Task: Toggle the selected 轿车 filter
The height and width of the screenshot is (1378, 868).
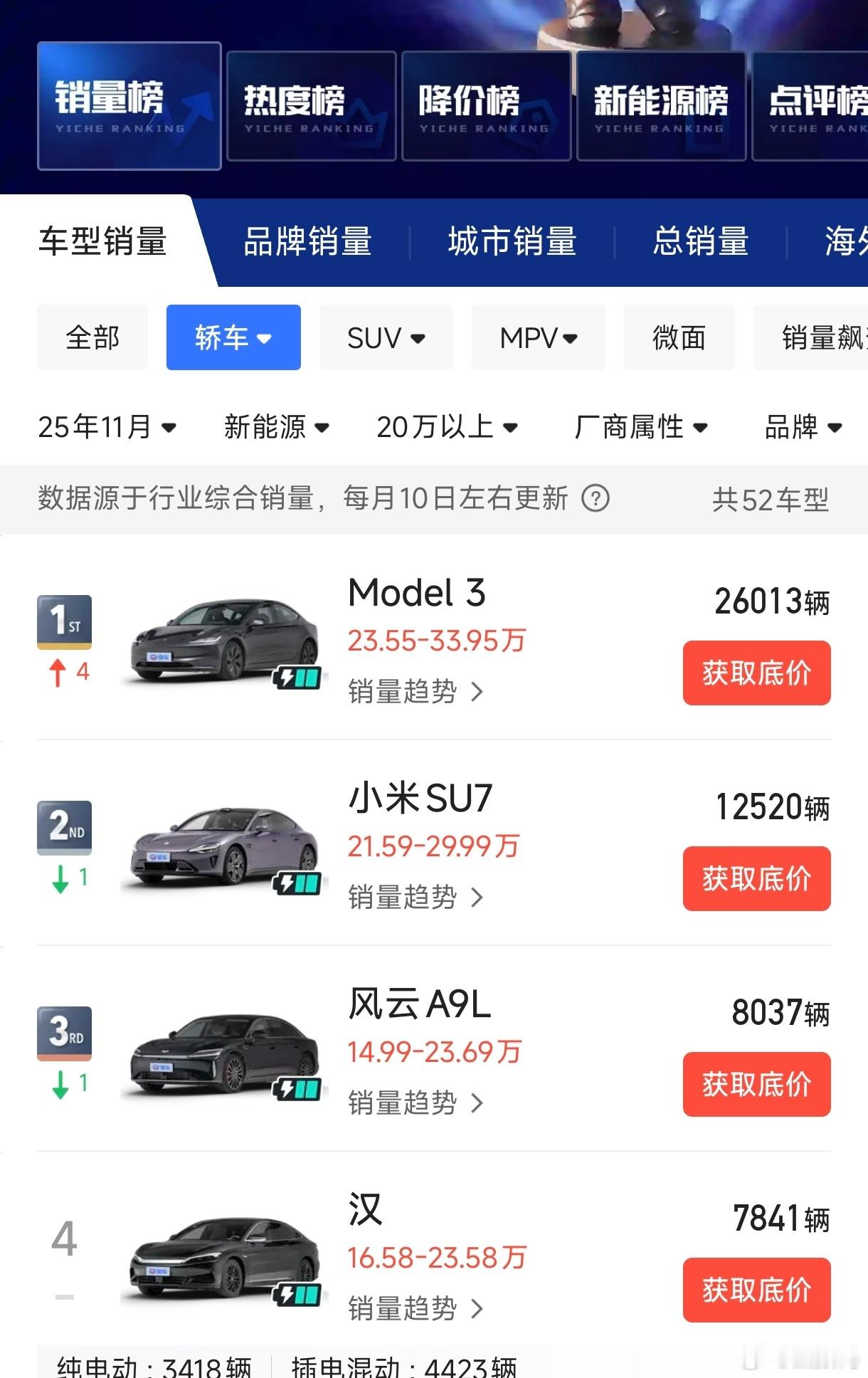Action: tap(233, 337)
